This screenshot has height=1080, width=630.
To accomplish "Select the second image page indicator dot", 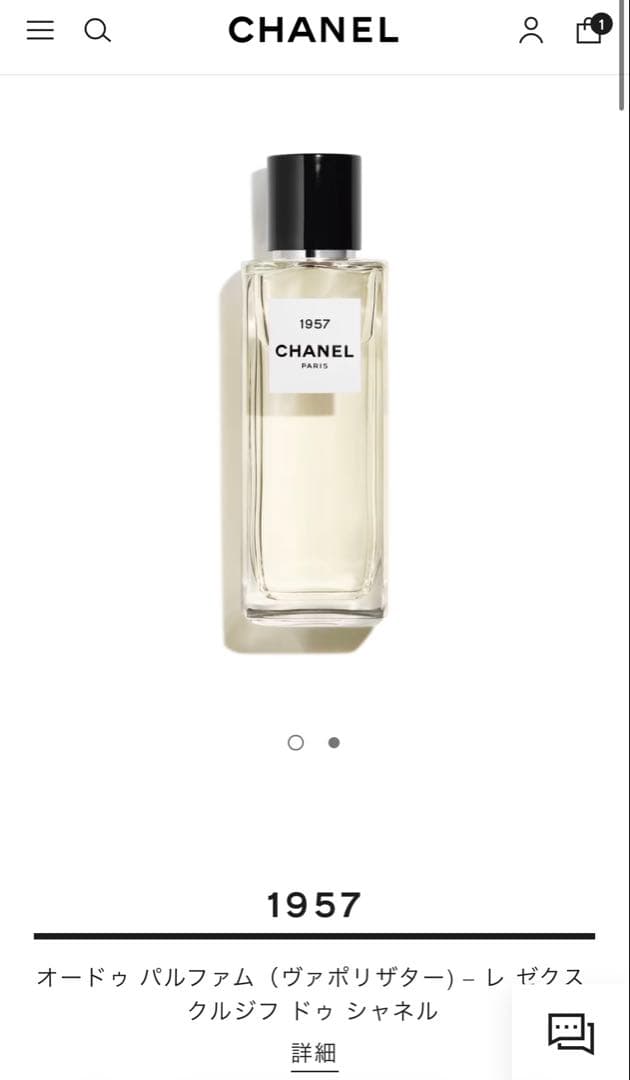I will (x=334, y=742).
